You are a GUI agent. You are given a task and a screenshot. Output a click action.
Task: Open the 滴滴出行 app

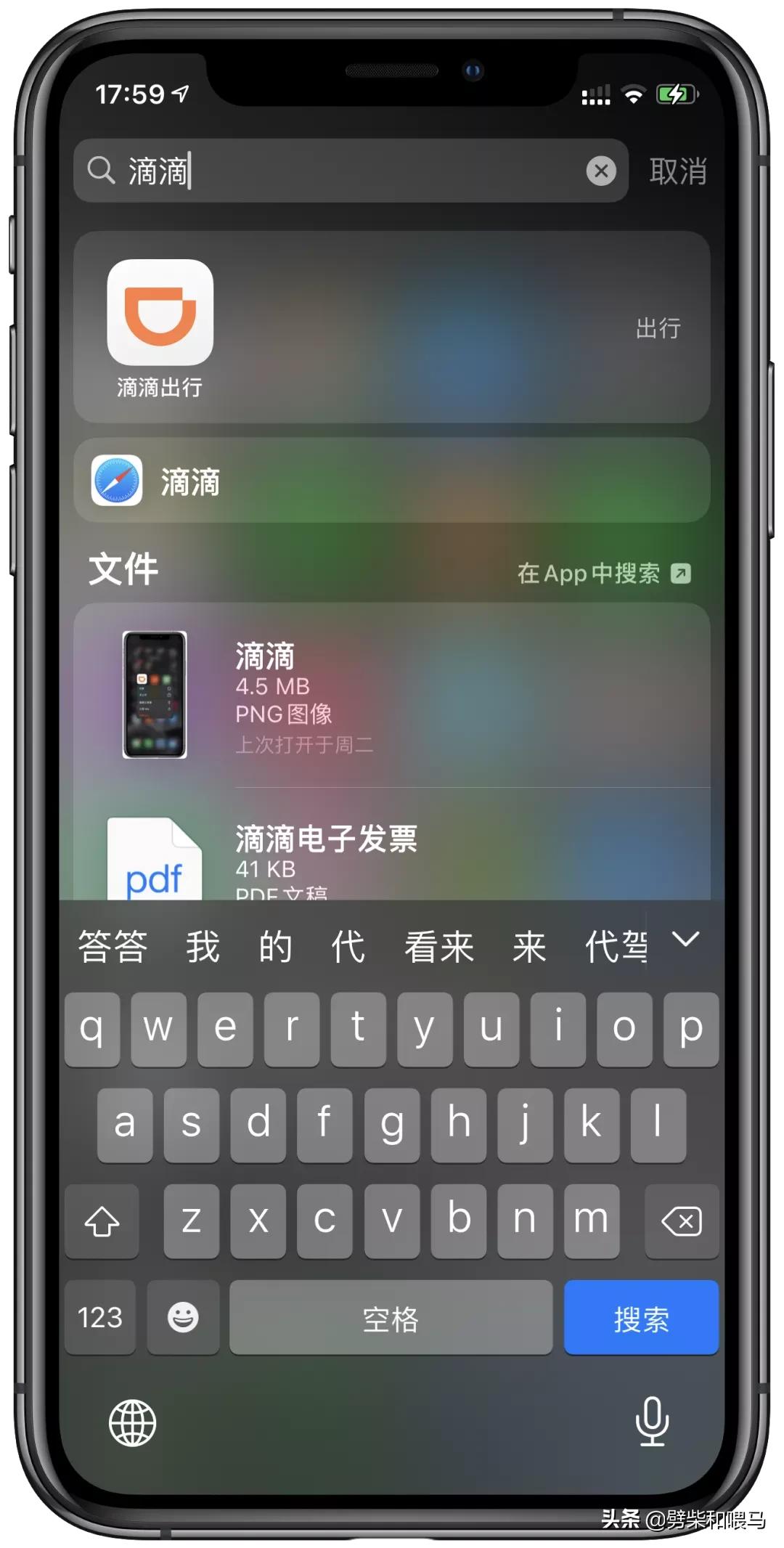pyautogui.click(x=160, y=313)
